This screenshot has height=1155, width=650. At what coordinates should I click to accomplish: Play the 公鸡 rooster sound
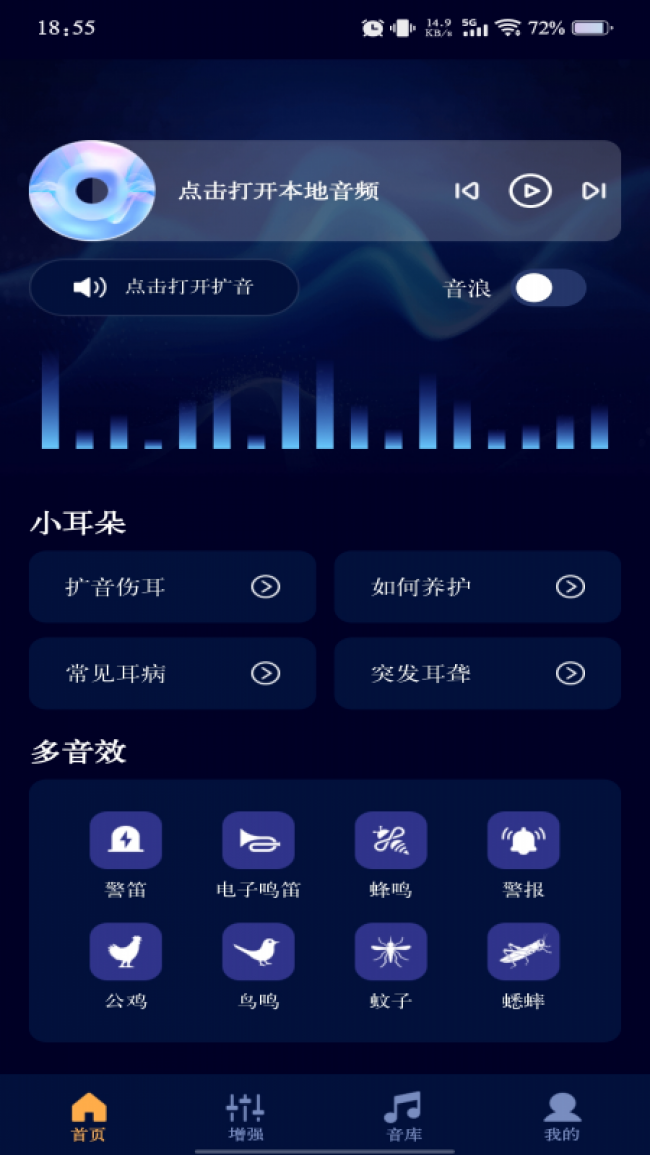click(x=125, y=966)
